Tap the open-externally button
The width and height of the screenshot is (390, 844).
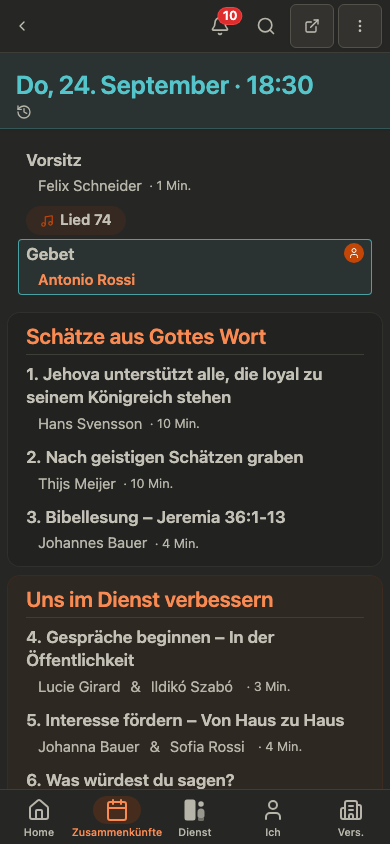click(312, 26)
